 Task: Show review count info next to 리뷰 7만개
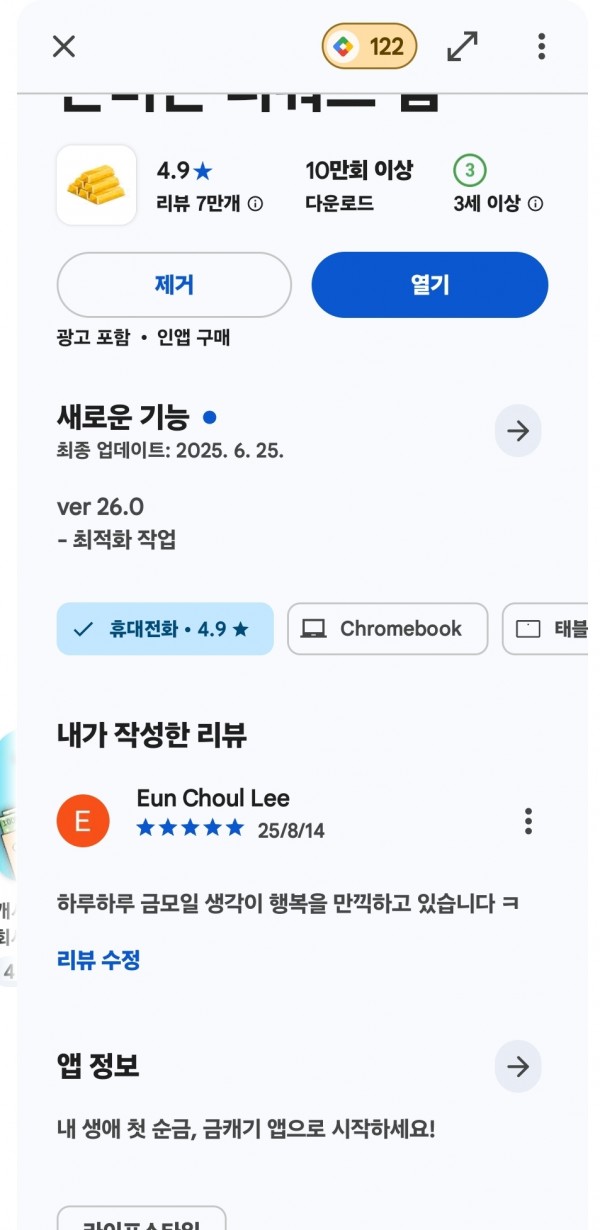(256, 204)
